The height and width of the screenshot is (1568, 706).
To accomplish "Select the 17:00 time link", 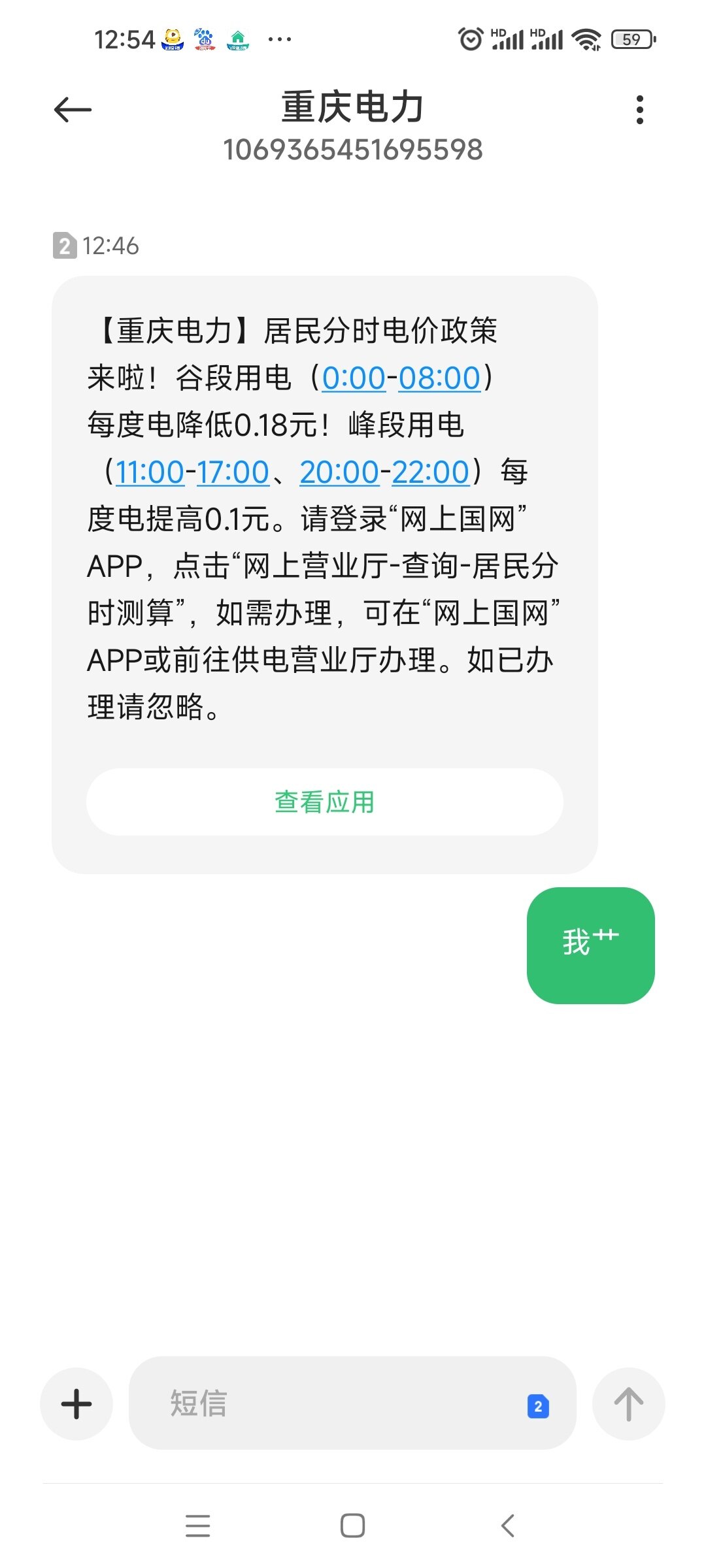I will [x=233, y=472].
